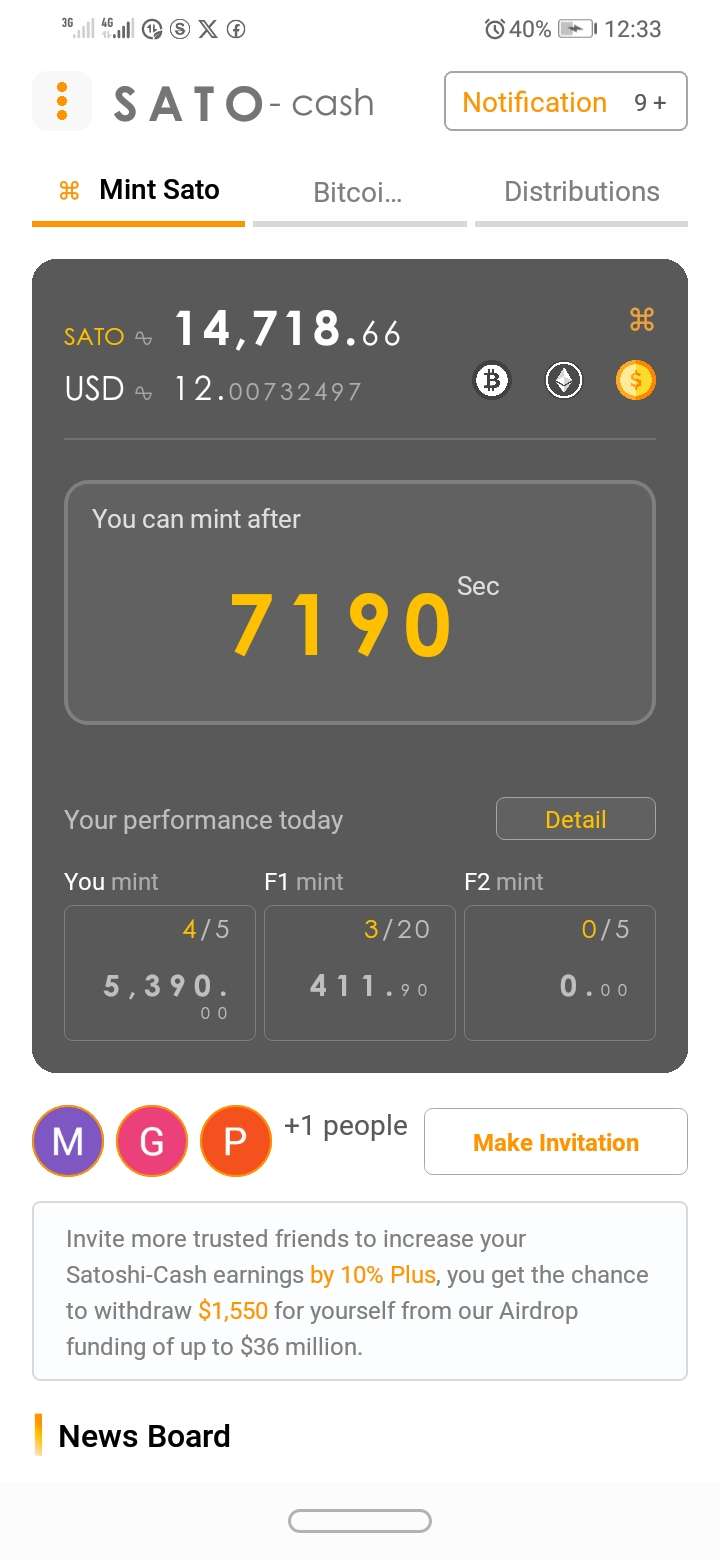Image resolution: width=720 pixels, height=1560 pixels.
Task: Open the Notification button
Action: click(x=565, y=101)
